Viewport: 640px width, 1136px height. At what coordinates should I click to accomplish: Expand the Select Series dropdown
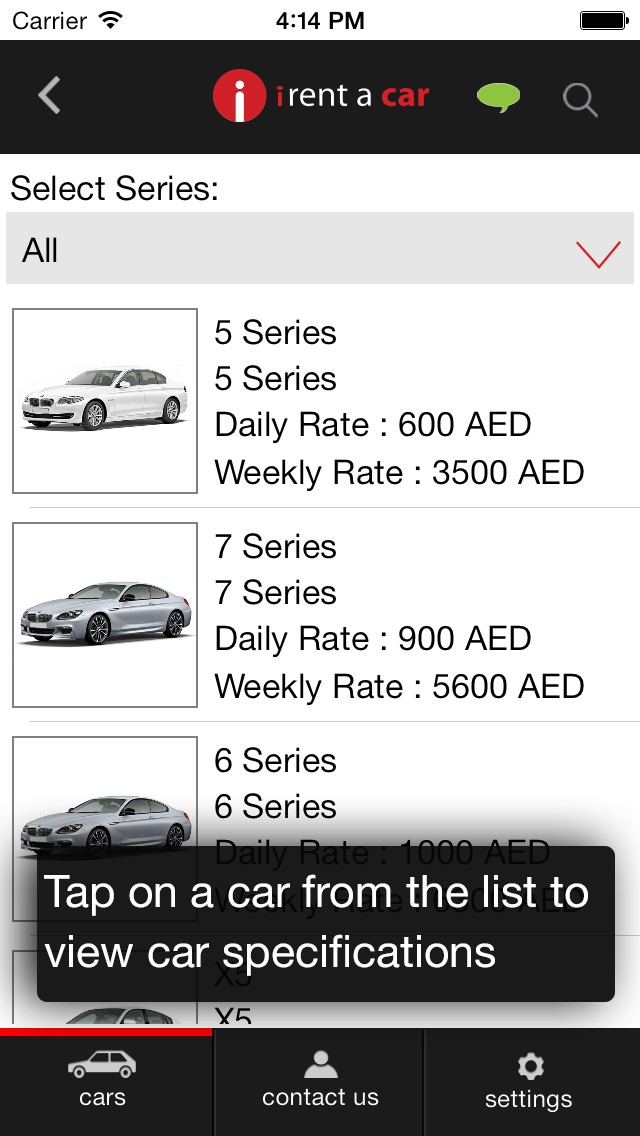click(x=320, y=248)
